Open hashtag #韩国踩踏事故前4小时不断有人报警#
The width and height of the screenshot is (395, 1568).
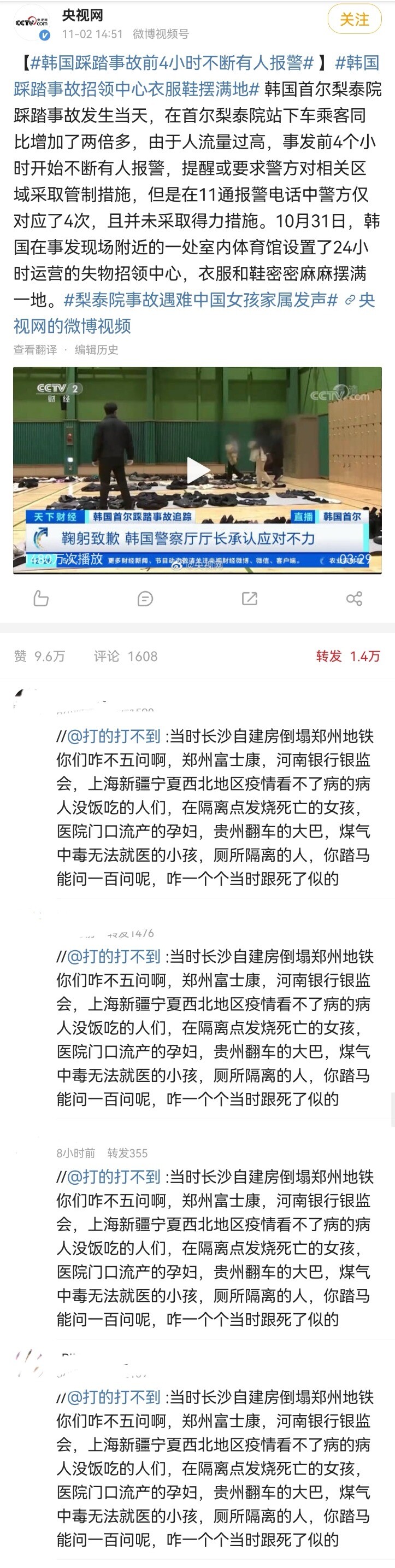click(x=172, y=63)
